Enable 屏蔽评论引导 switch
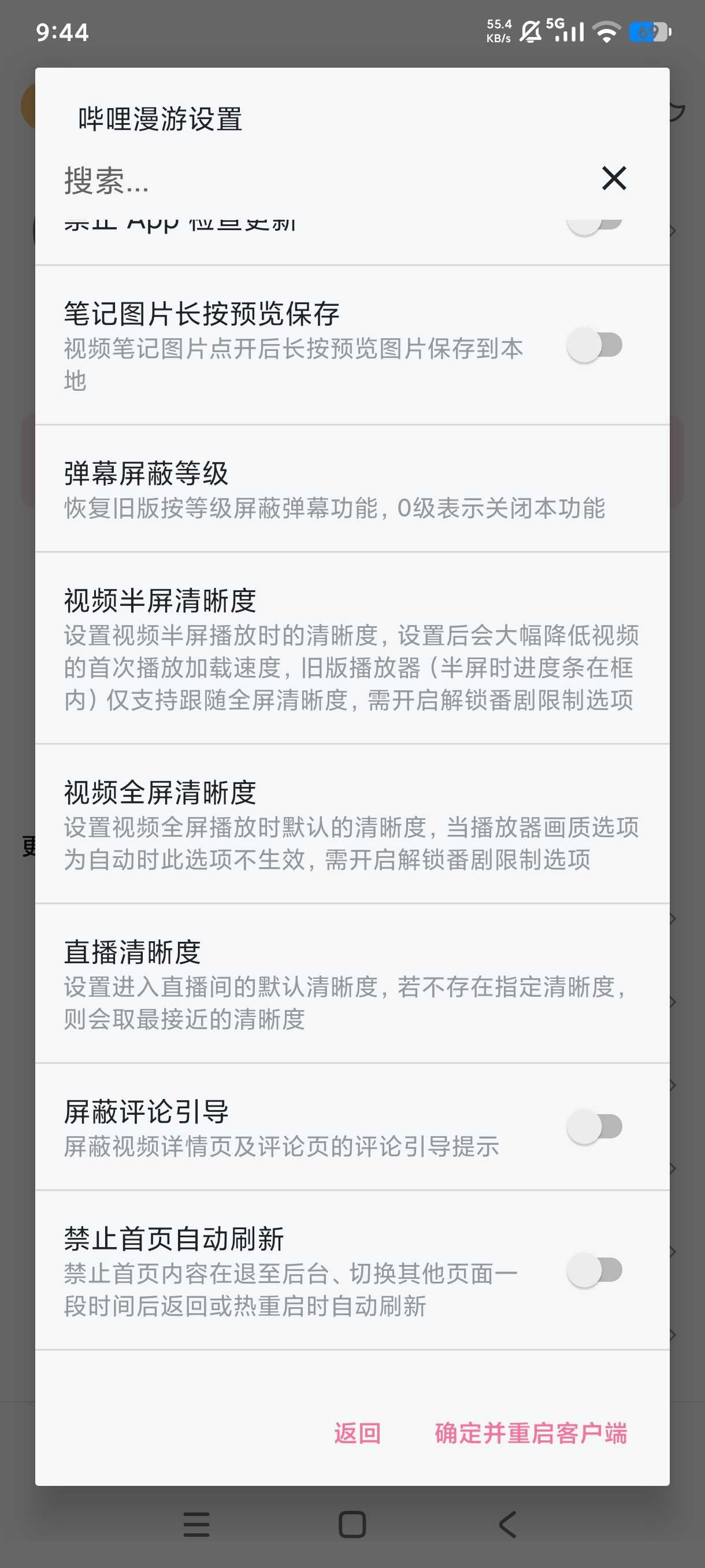This screenshot has width=705, height=1568. [x=594, y=1127]
